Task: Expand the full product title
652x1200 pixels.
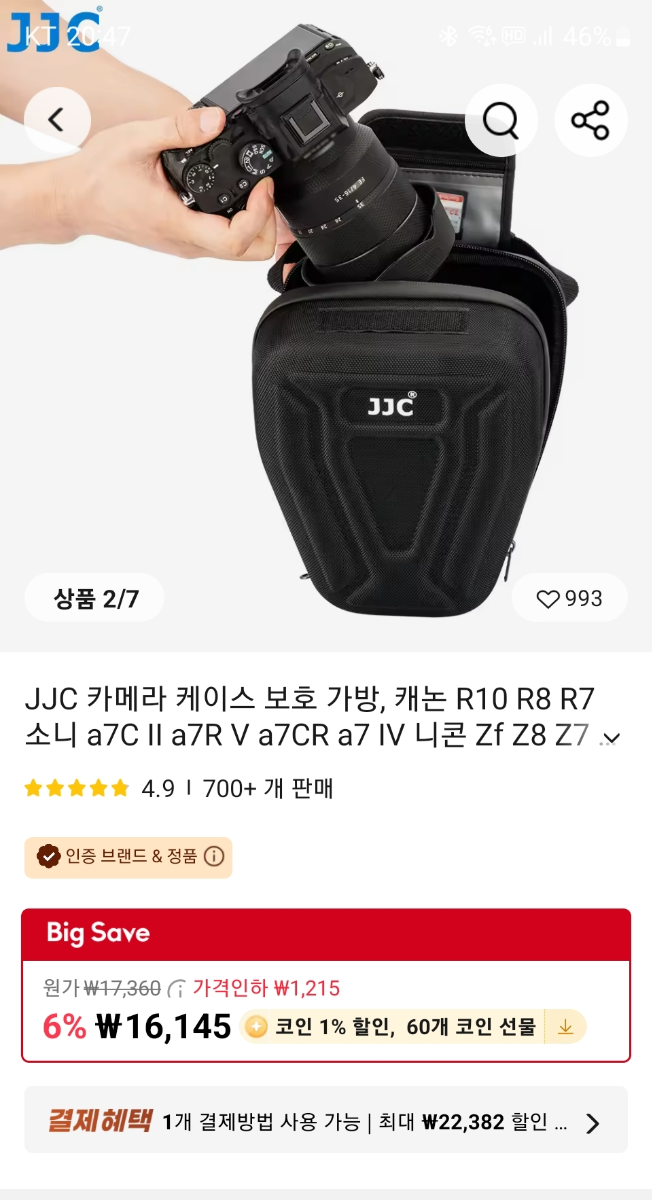Action: [611, 739]
